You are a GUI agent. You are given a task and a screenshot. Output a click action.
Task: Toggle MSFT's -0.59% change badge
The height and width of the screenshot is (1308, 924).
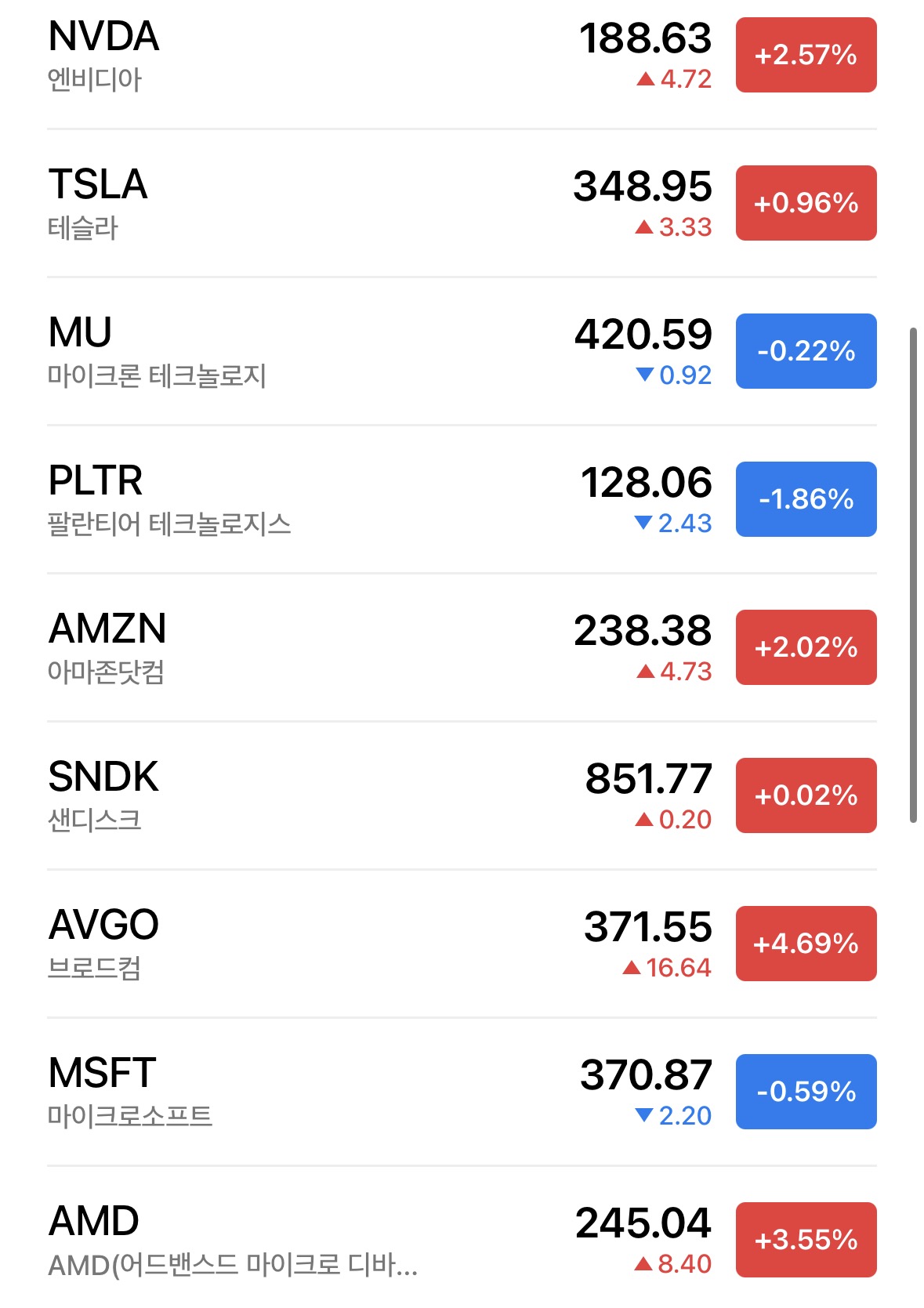(806, 1092)
